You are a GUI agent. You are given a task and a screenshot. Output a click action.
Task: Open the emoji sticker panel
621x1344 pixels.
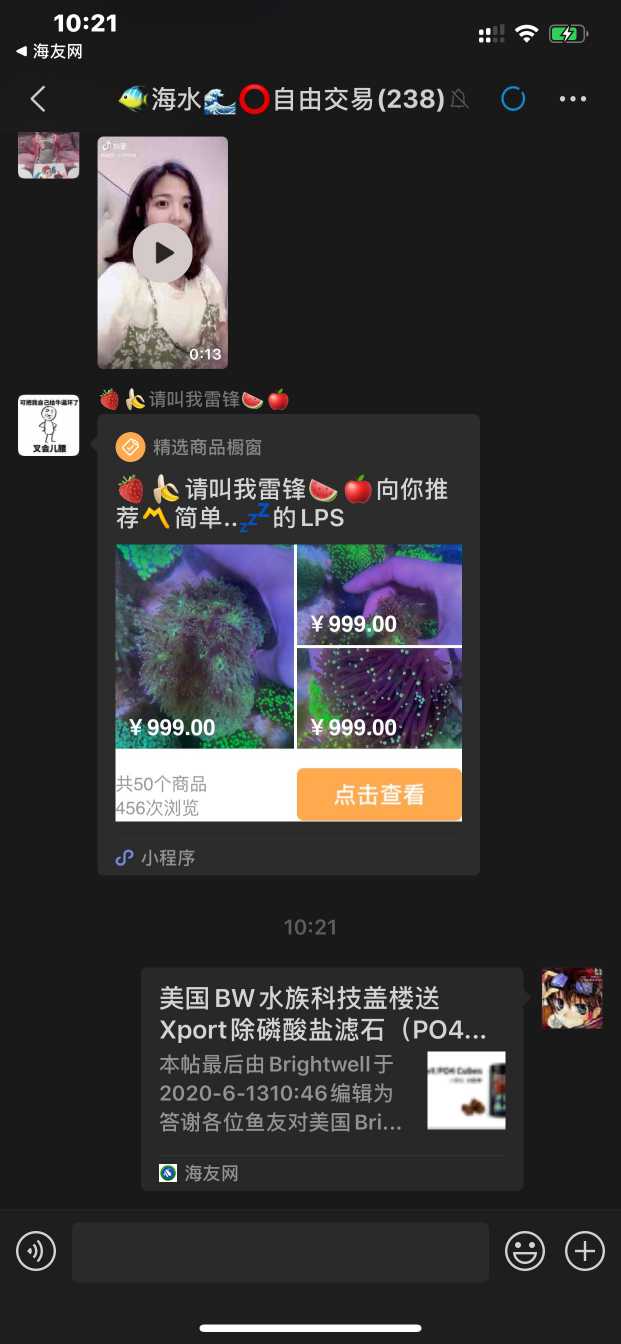[525, 1251]
